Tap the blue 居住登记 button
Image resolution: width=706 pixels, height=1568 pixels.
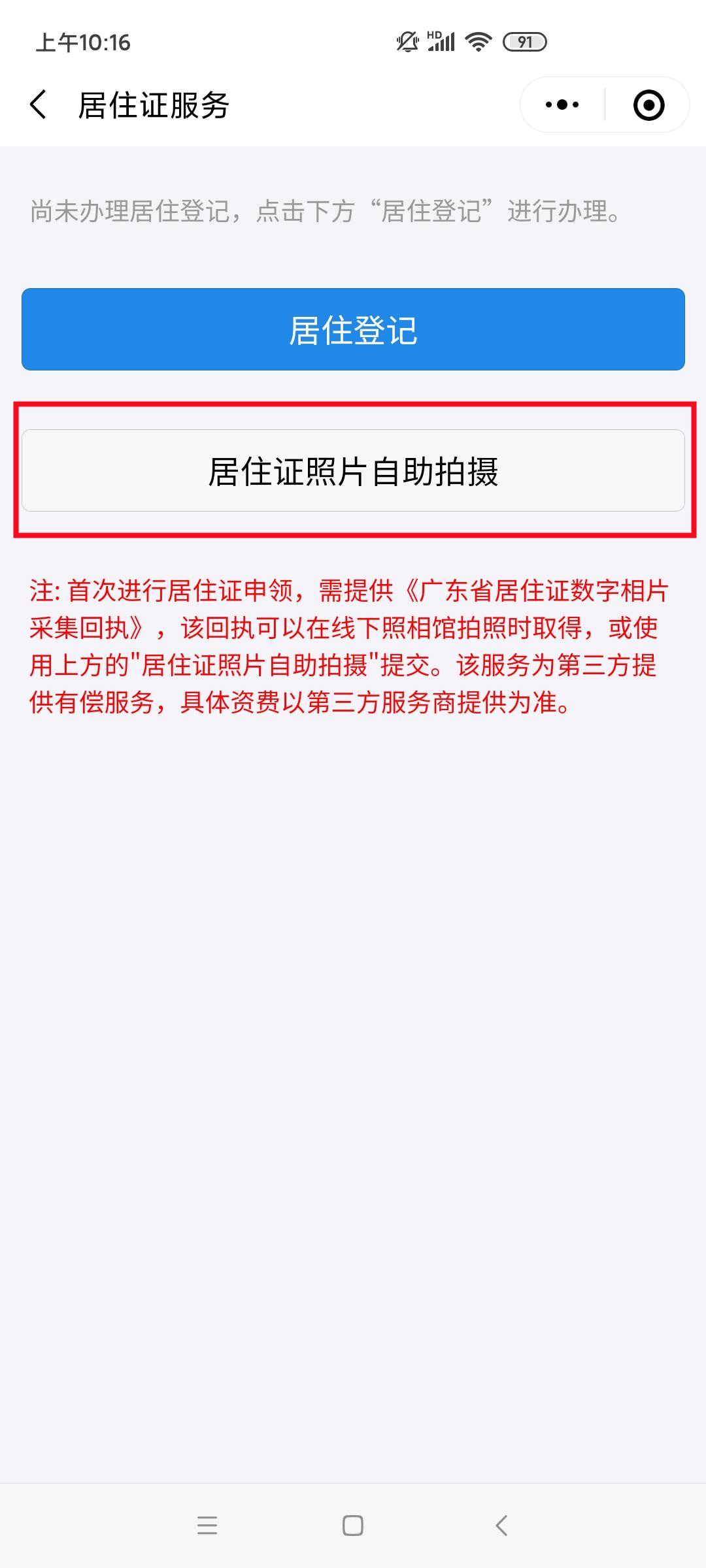(x=353, y=329)
